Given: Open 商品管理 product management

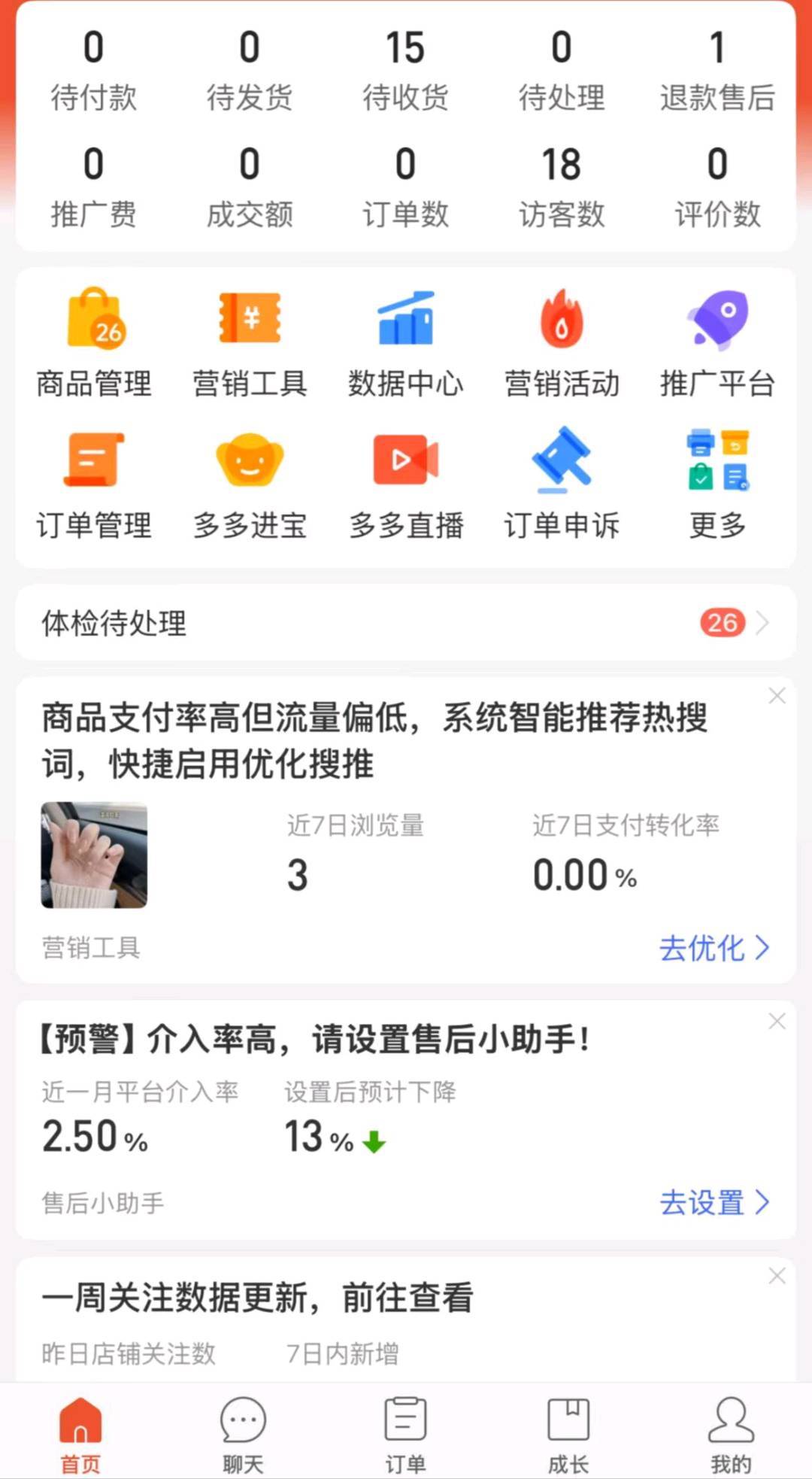Looking at the screenshot, I should tap(94, 342).
